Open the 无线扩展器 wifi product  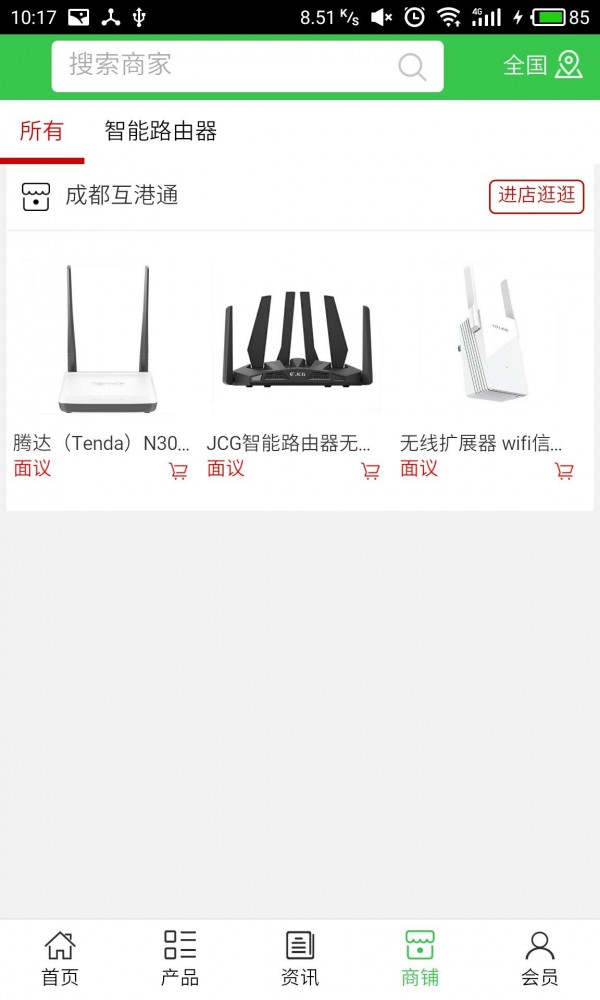click(x=490, y=340)
